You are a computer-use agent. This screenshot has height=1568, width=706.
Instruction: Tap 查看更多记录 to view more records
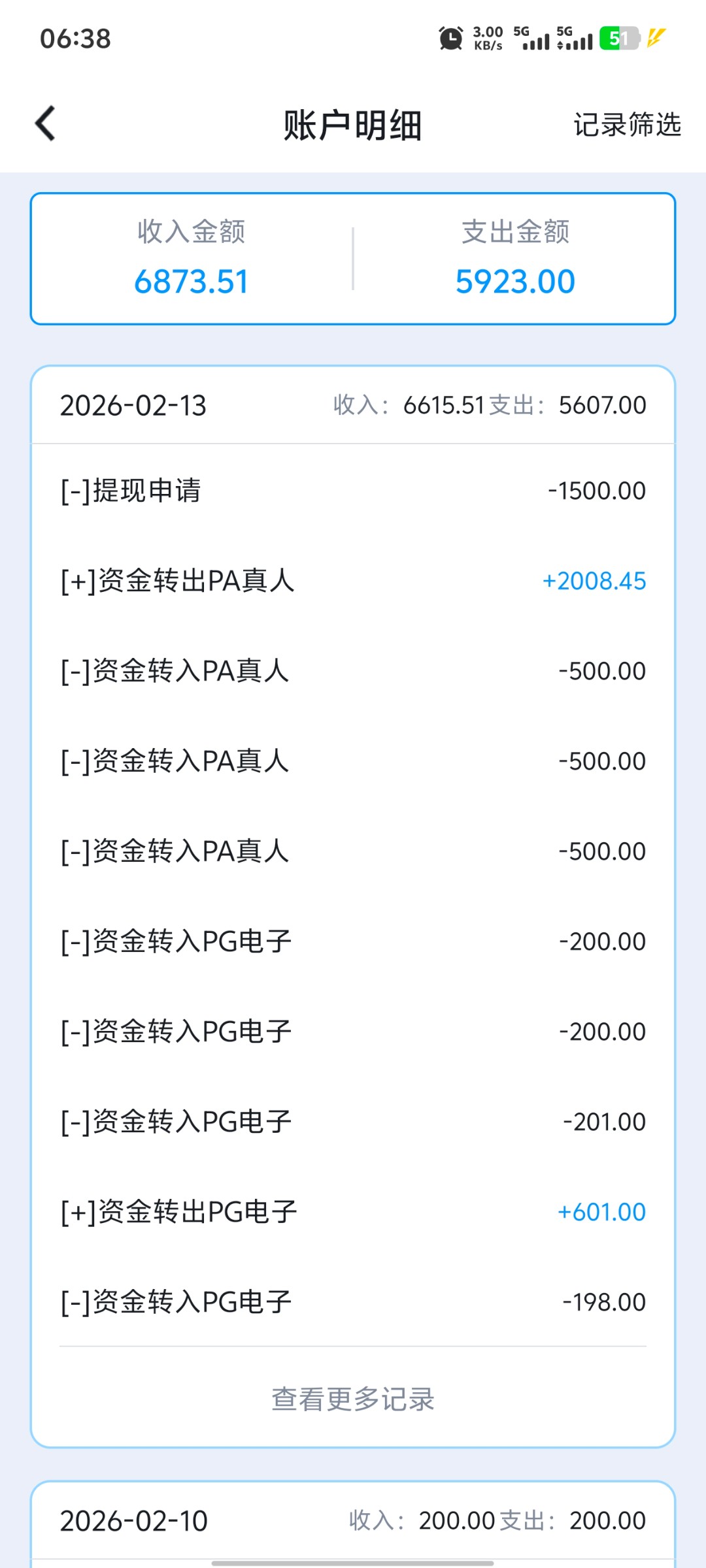[x=353, y=1399]
